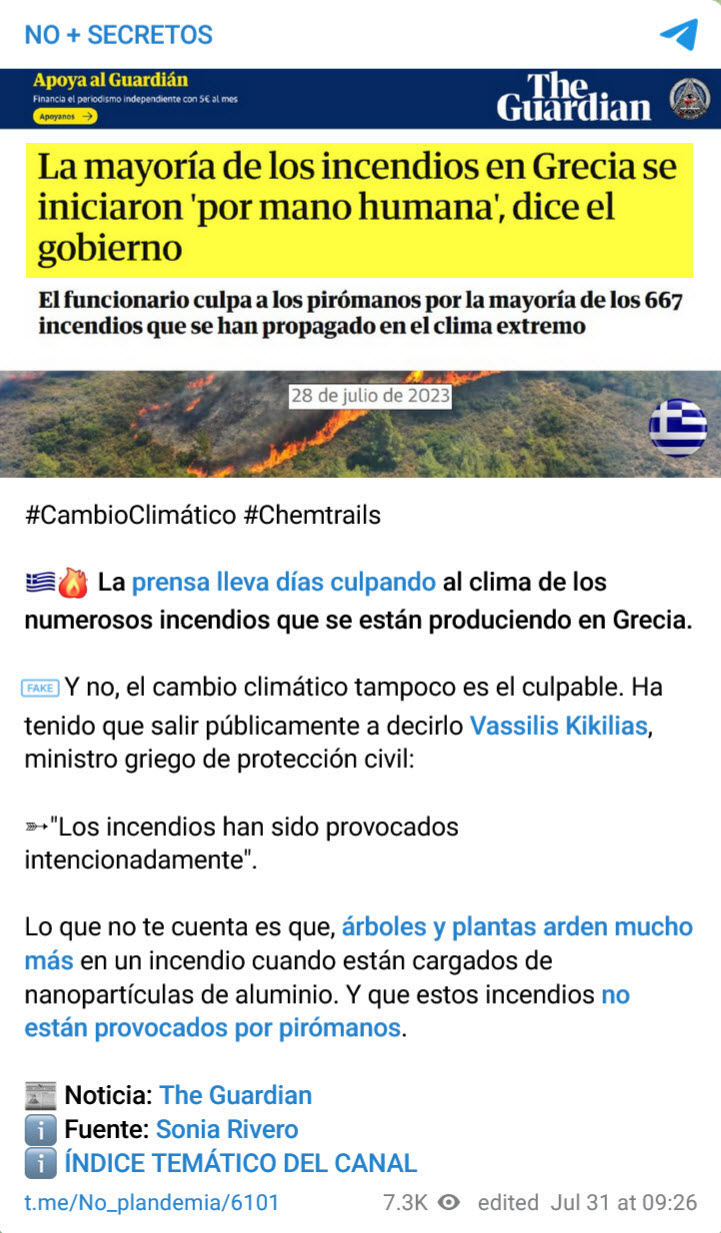Tap the Telegram icon in the header
This screenshot has height=1233, width=721.
pyautogui.click(x=679, y=34)
